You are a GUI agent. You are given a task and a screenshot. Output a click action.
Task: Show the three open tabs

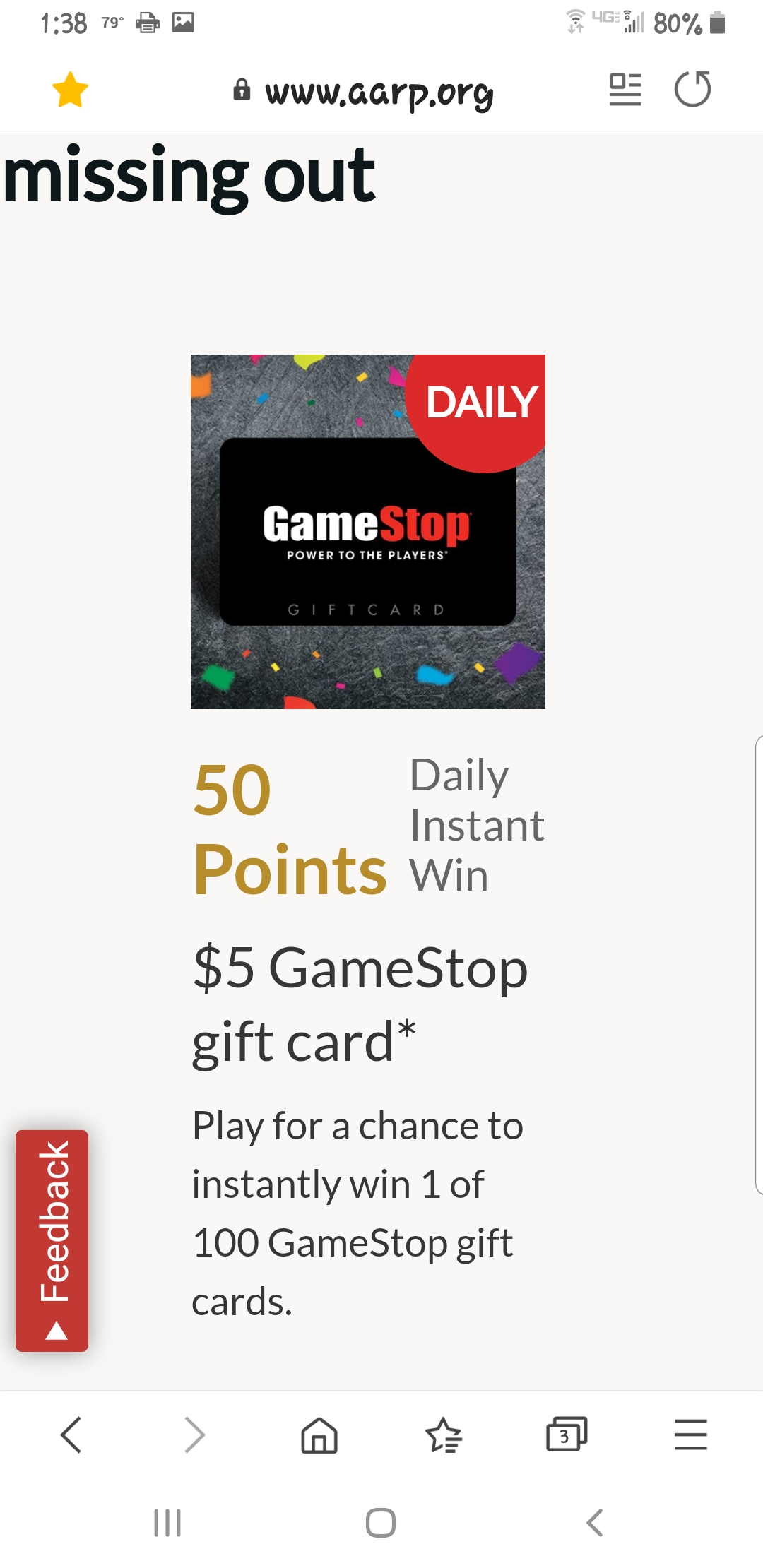[566, 1435]
